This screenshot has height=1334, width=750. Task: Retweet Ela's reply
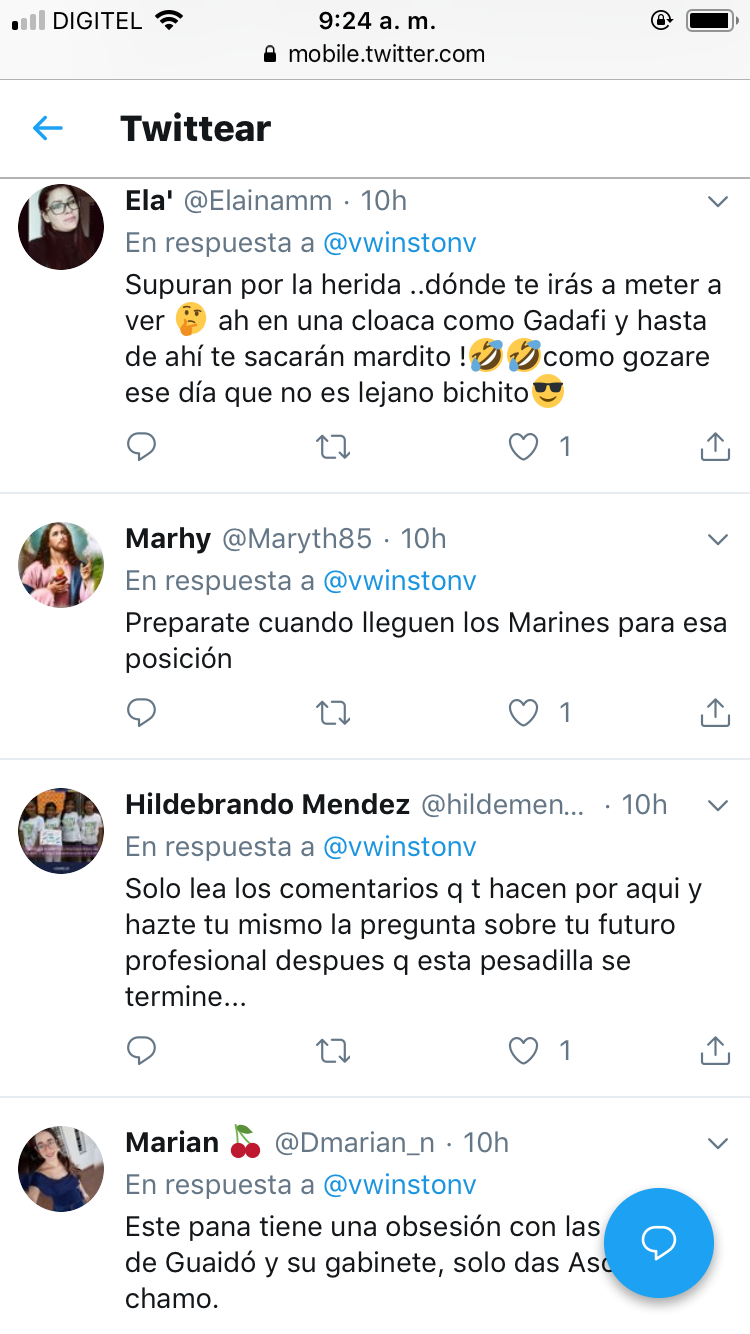tap(333, 446)
